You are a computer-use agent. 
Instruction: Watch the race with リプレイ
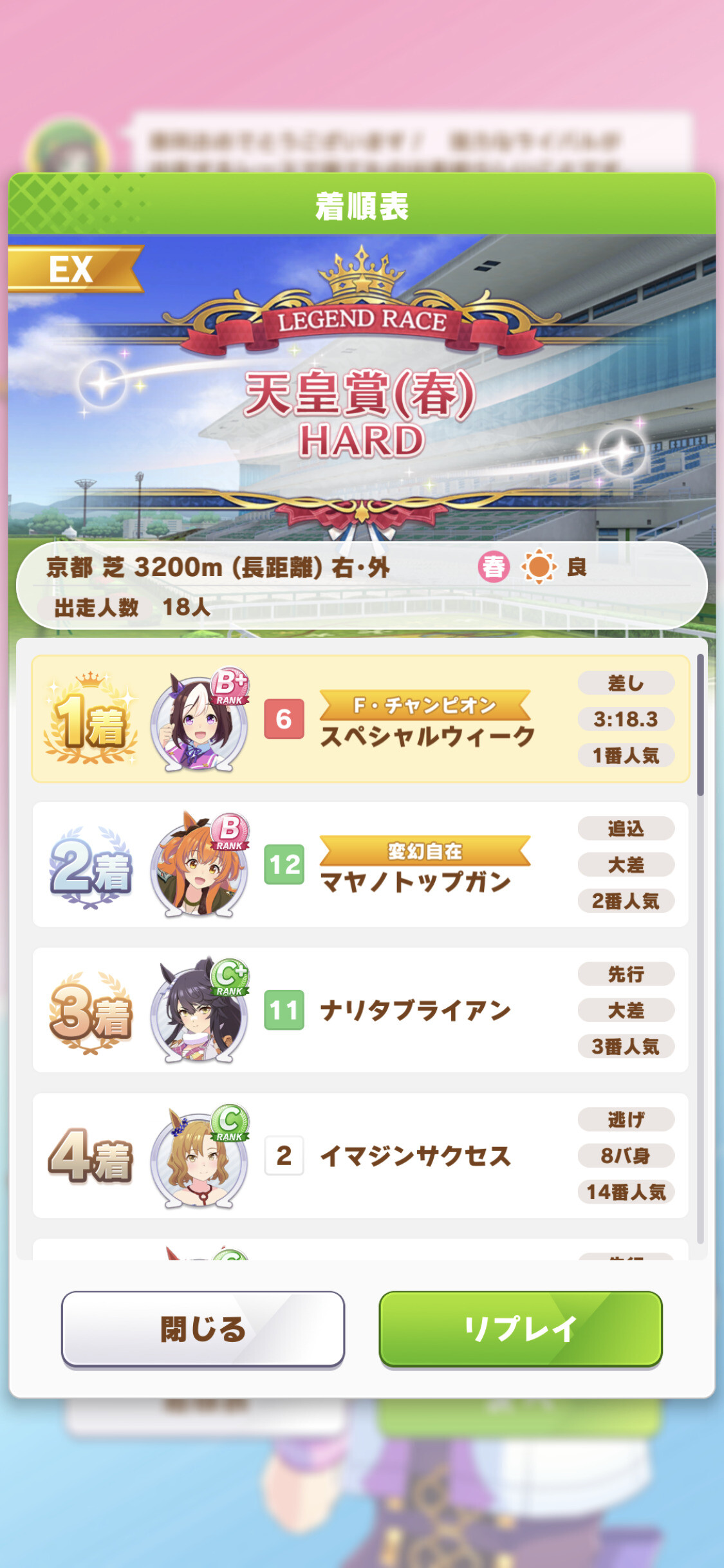[x=521, y=1329]
